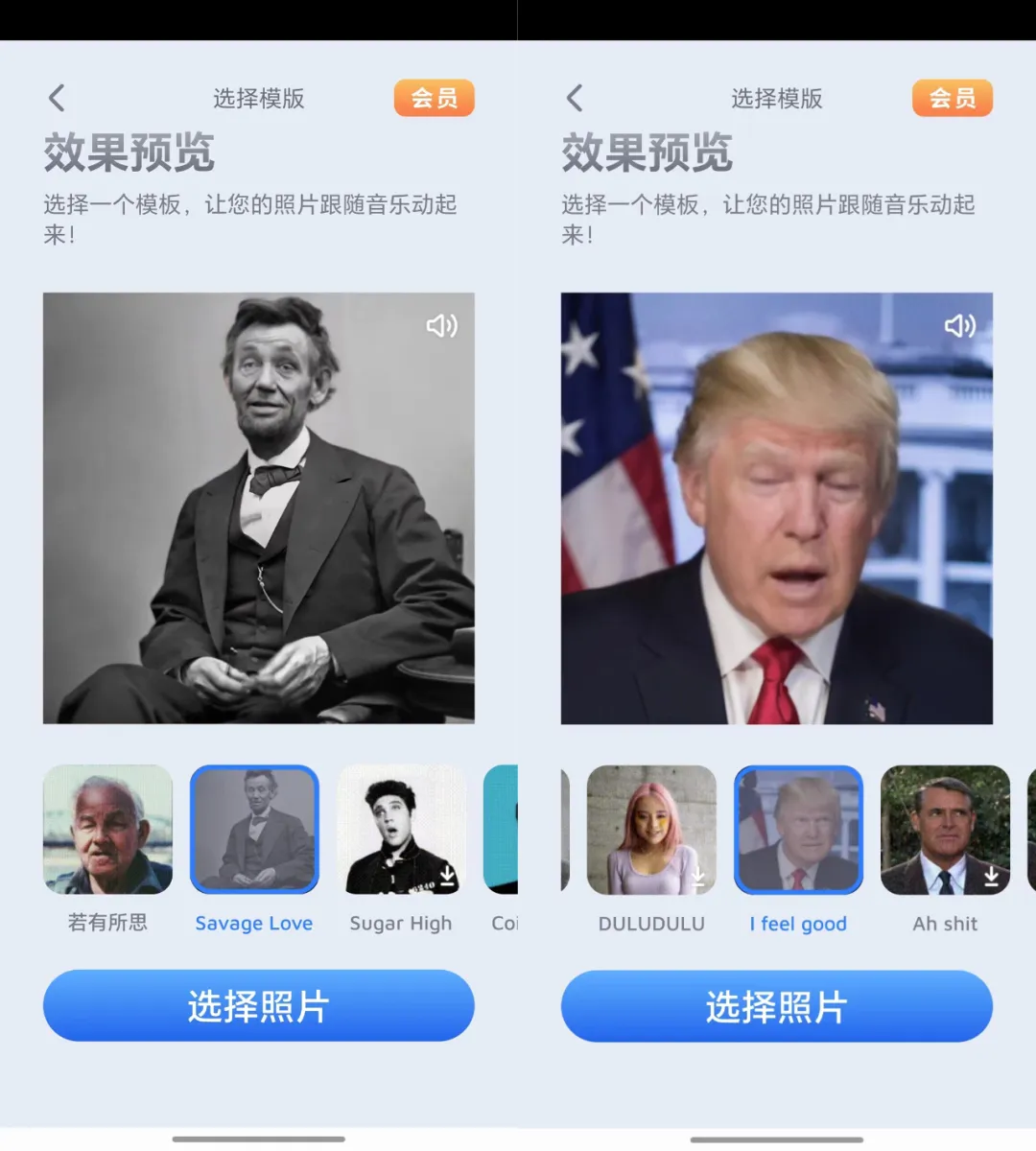Mute the Lincoln preview video sound

click(x=442, y=326)
